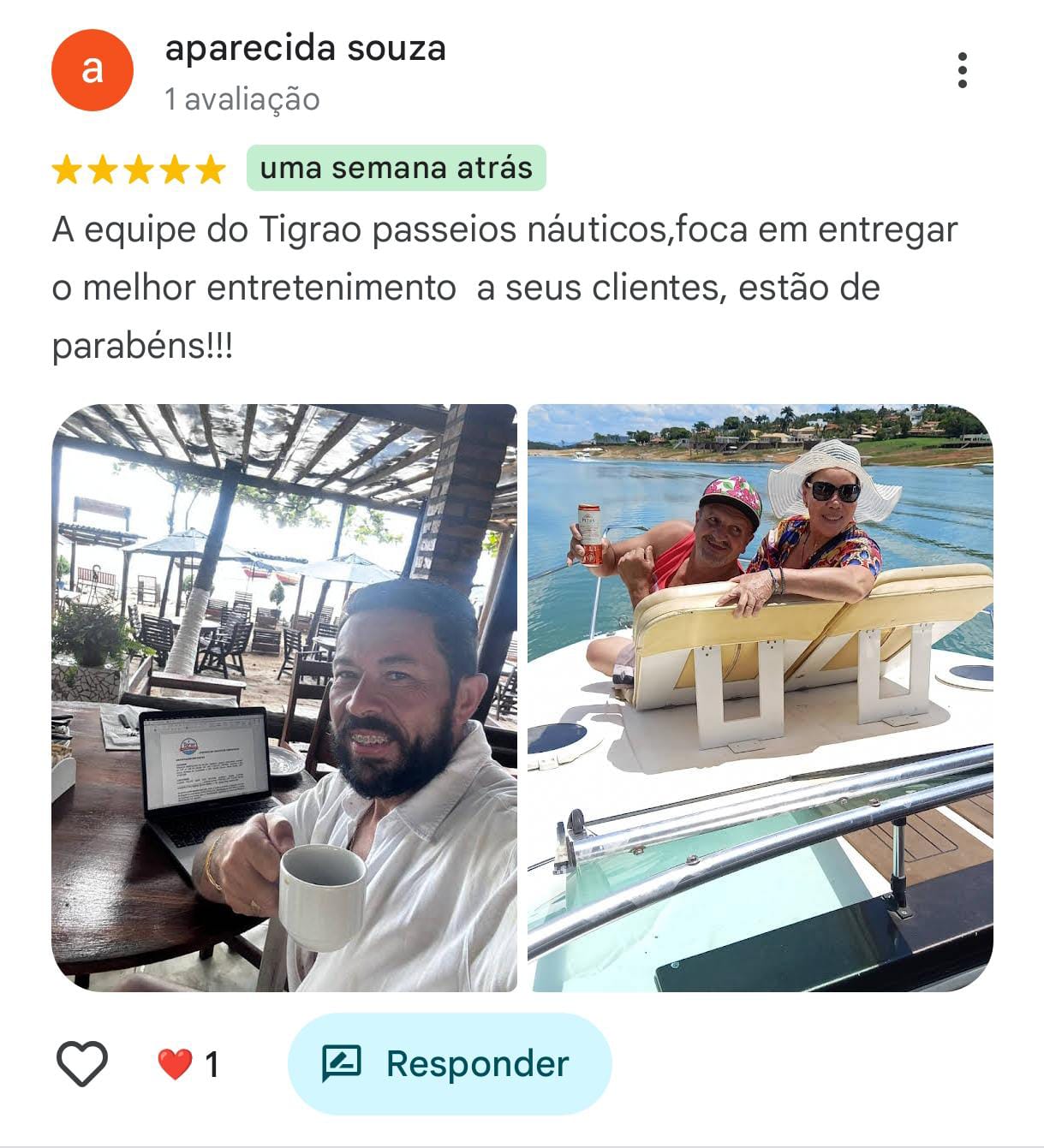This screenshot has height=1148, width=1044.
Task: Click the middle star of the five-star rating
Action: click(x=140, y=170)
